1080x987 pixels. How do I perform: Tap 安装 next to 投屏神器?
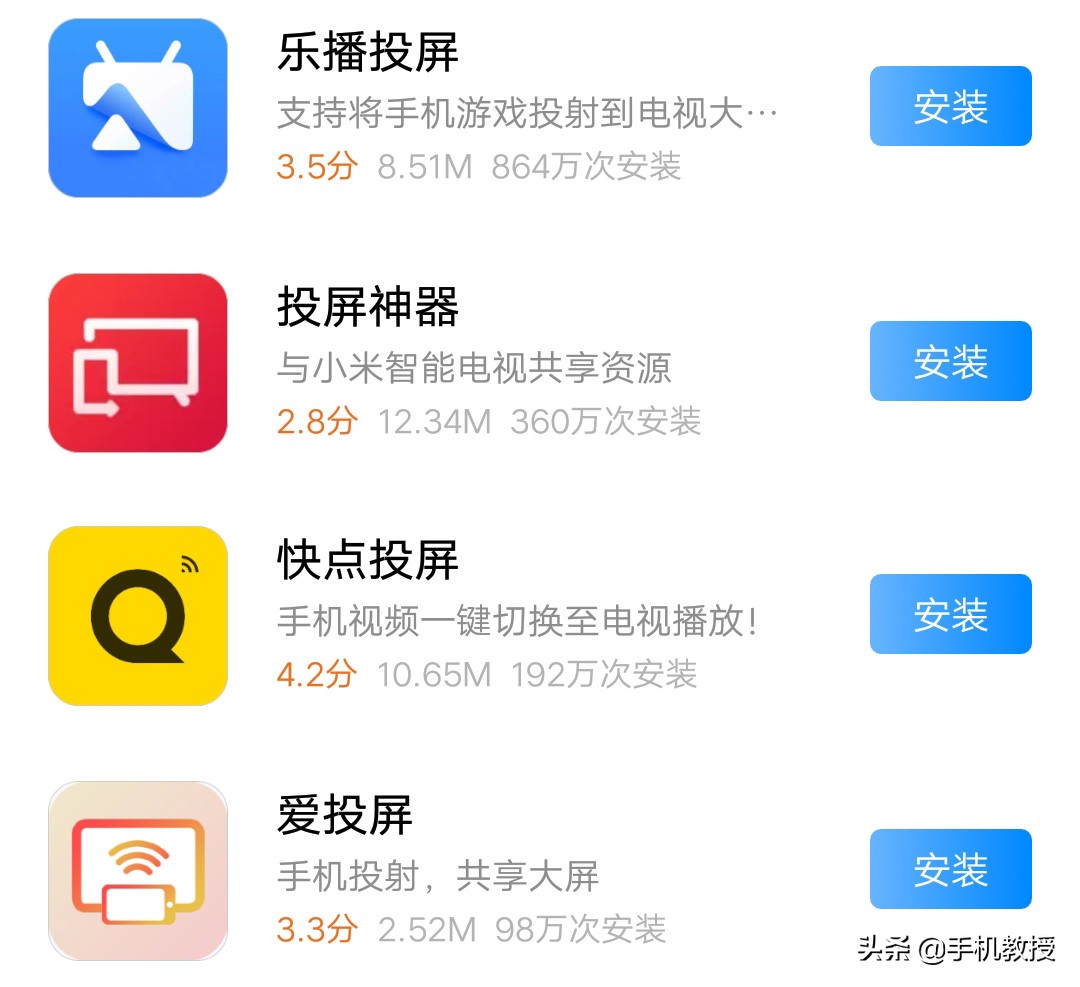pyautogui.click(x=950, y=361)
